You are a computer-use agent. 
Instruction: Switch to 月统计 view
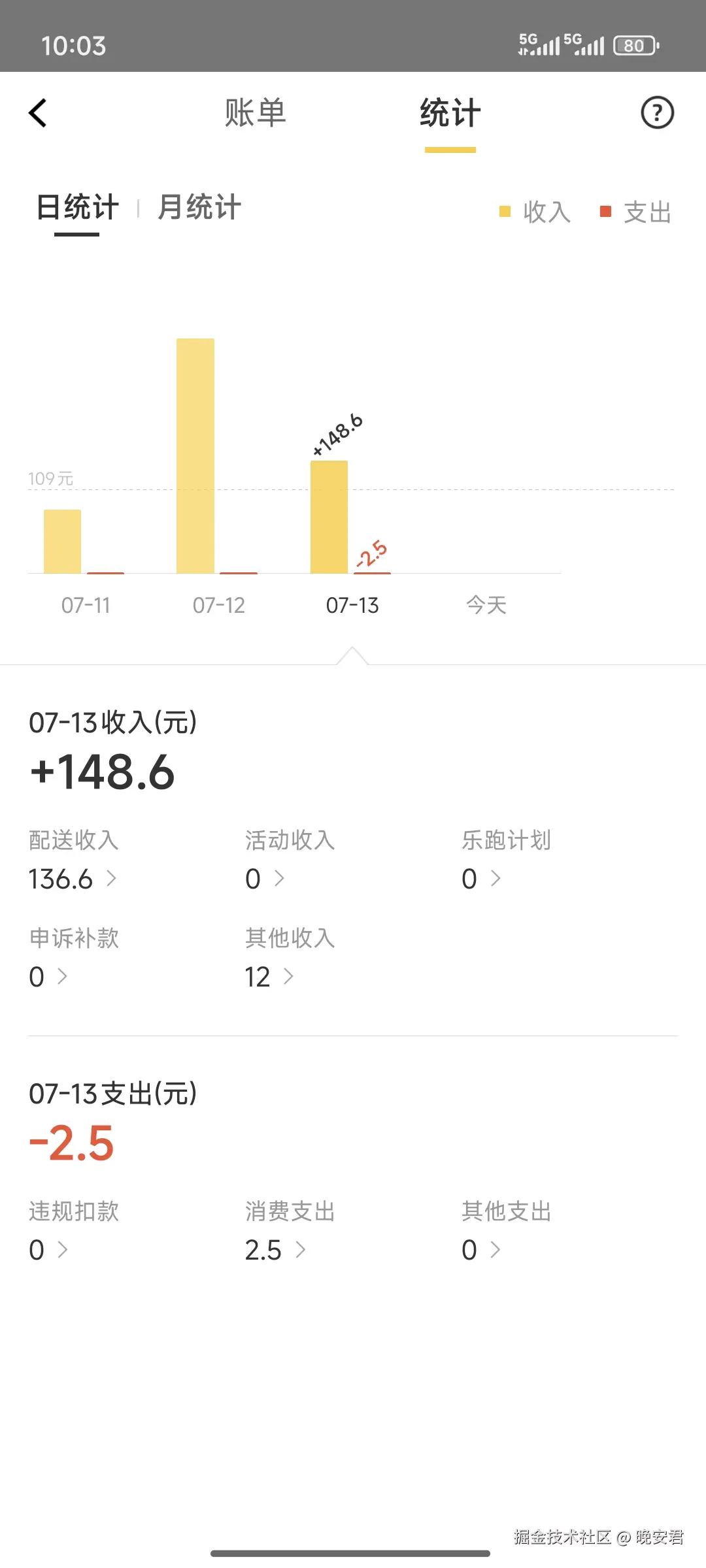[198, 206]
